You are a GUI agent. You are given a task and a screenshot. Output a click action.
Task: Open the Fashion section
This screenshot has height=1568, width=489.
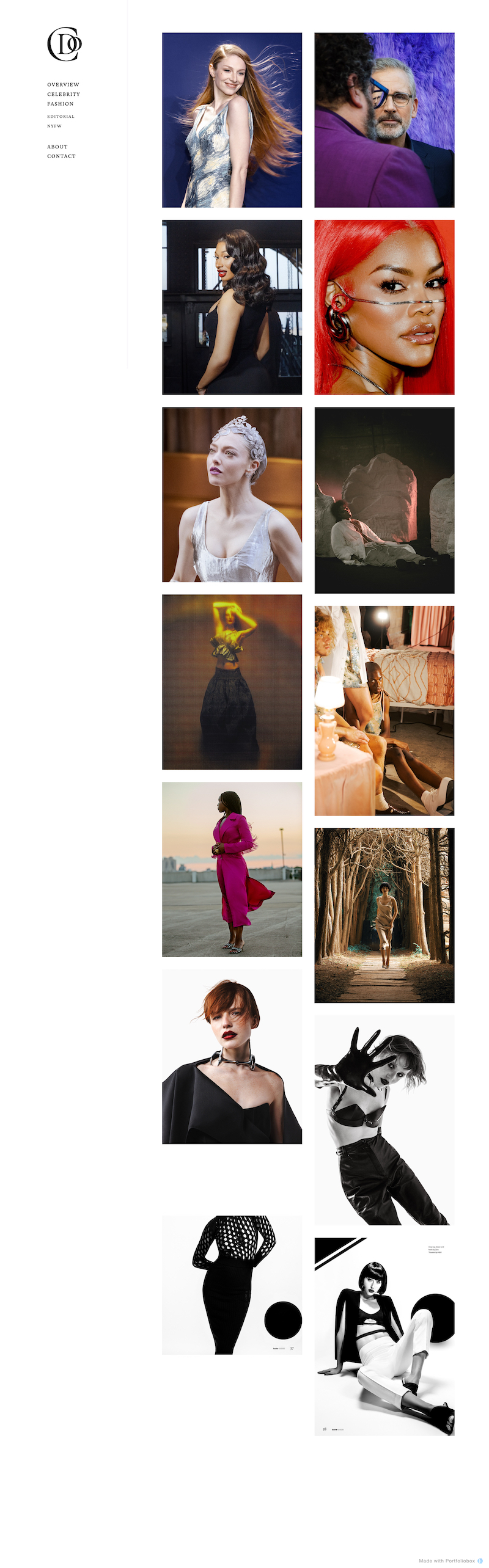[61, 104]
